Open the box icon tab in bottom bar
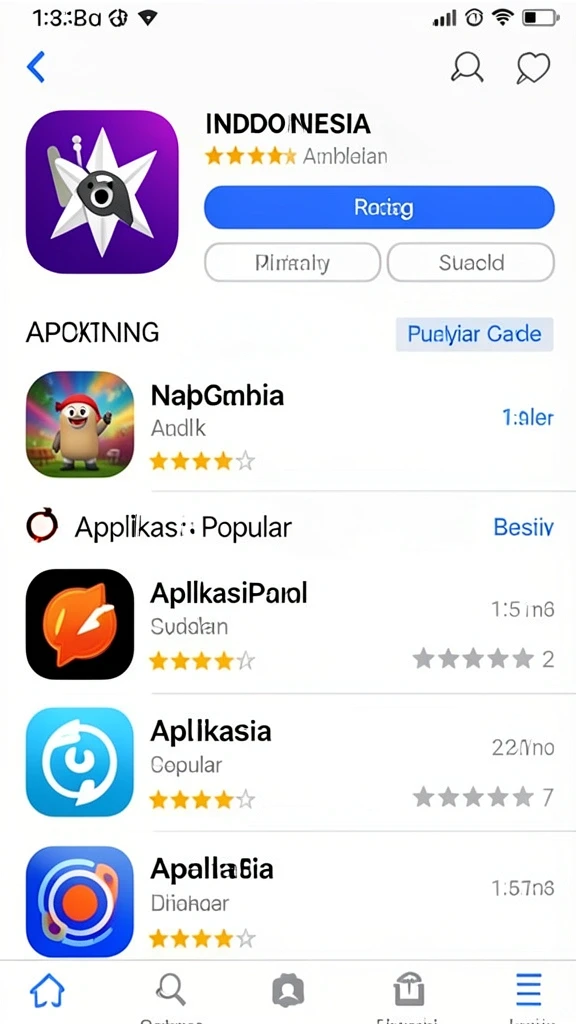The width and height of the screenshot is (576, 1024). pyautogui.click(x=409, y=989)
